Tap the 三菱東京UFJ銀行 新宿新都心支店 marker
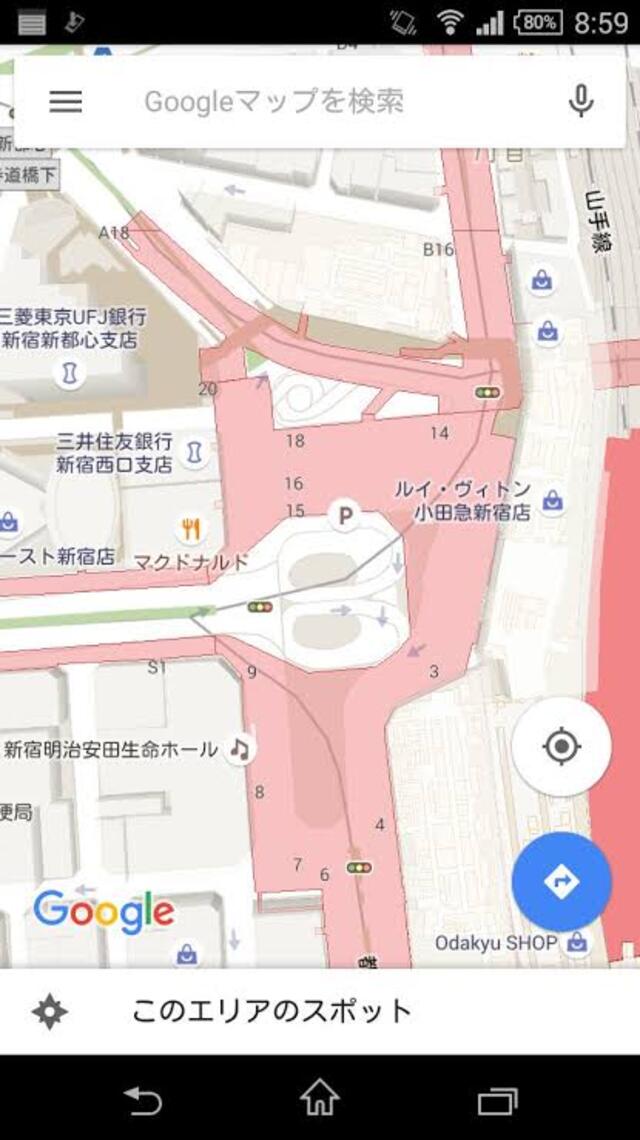The height and width of the screenshot is (1140, 640). point(69,373)
